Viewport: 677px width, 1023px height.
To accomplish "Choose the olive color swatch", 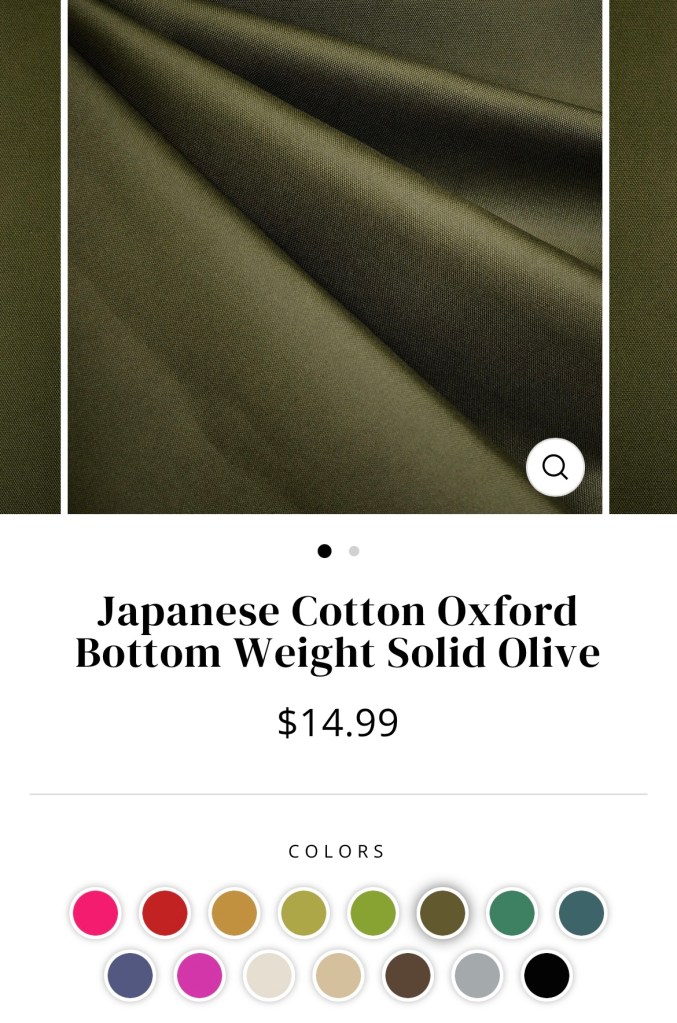I will (442, 913).
